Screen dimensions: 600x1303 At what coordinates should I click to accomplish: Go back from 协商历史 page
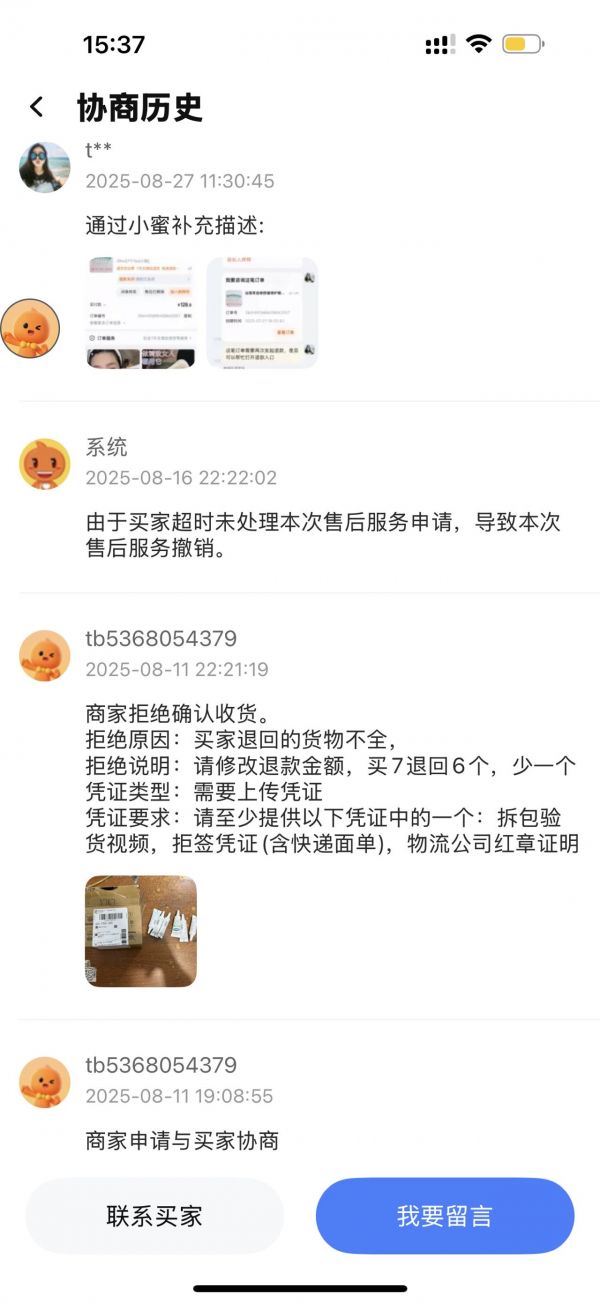[37, 107]
